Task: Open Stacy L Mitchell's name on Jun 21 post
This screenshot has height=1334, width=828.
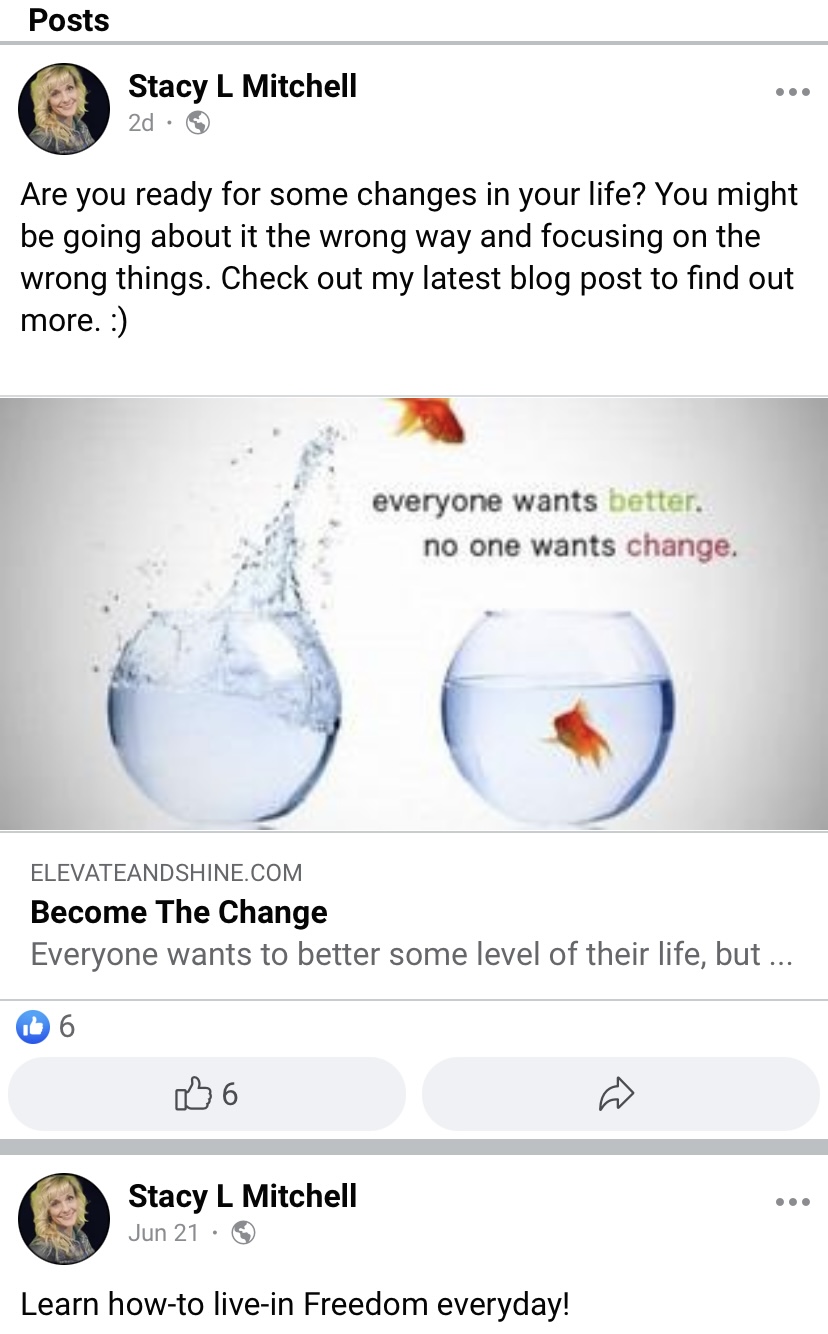Action: pyautogui.click(x=242, y=1196)
